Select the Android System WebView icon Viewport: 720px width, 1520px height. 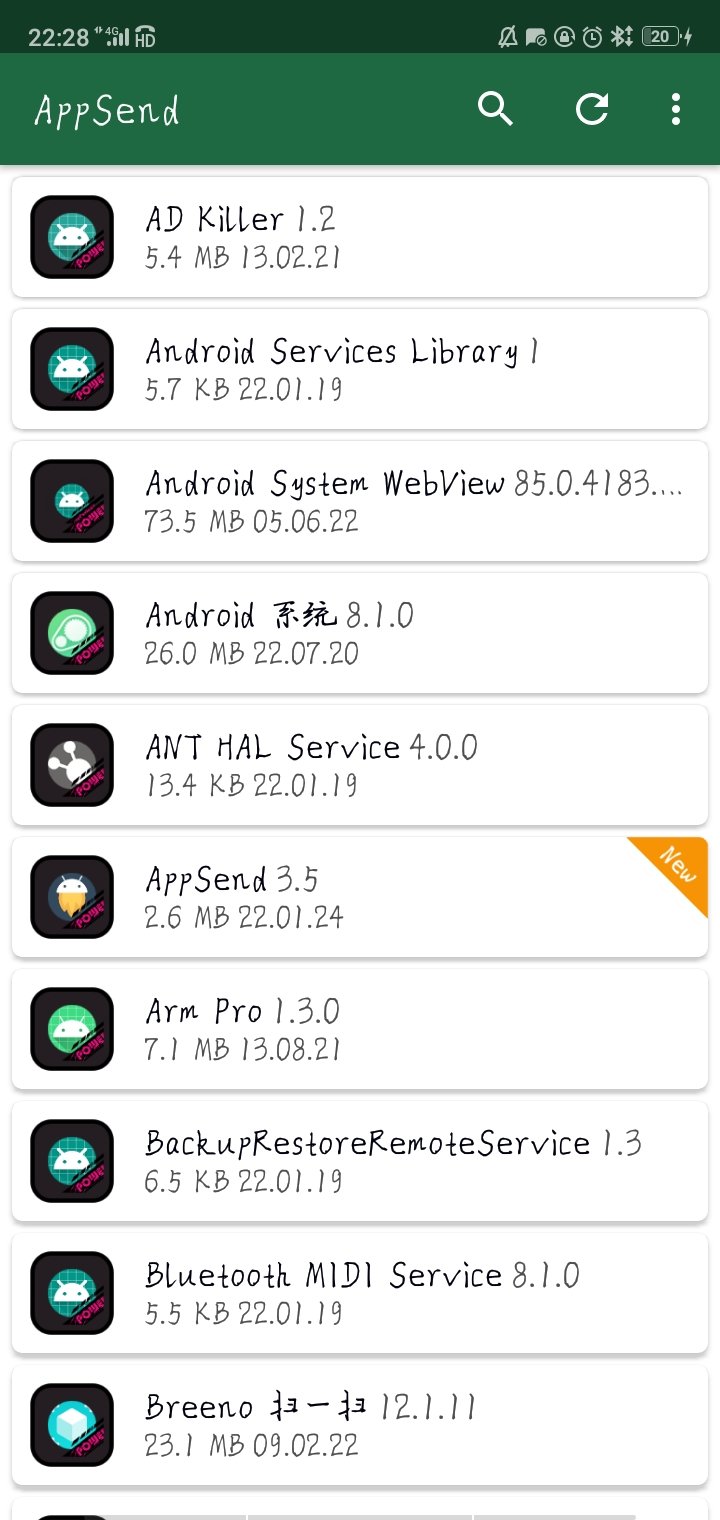[71, 500]
